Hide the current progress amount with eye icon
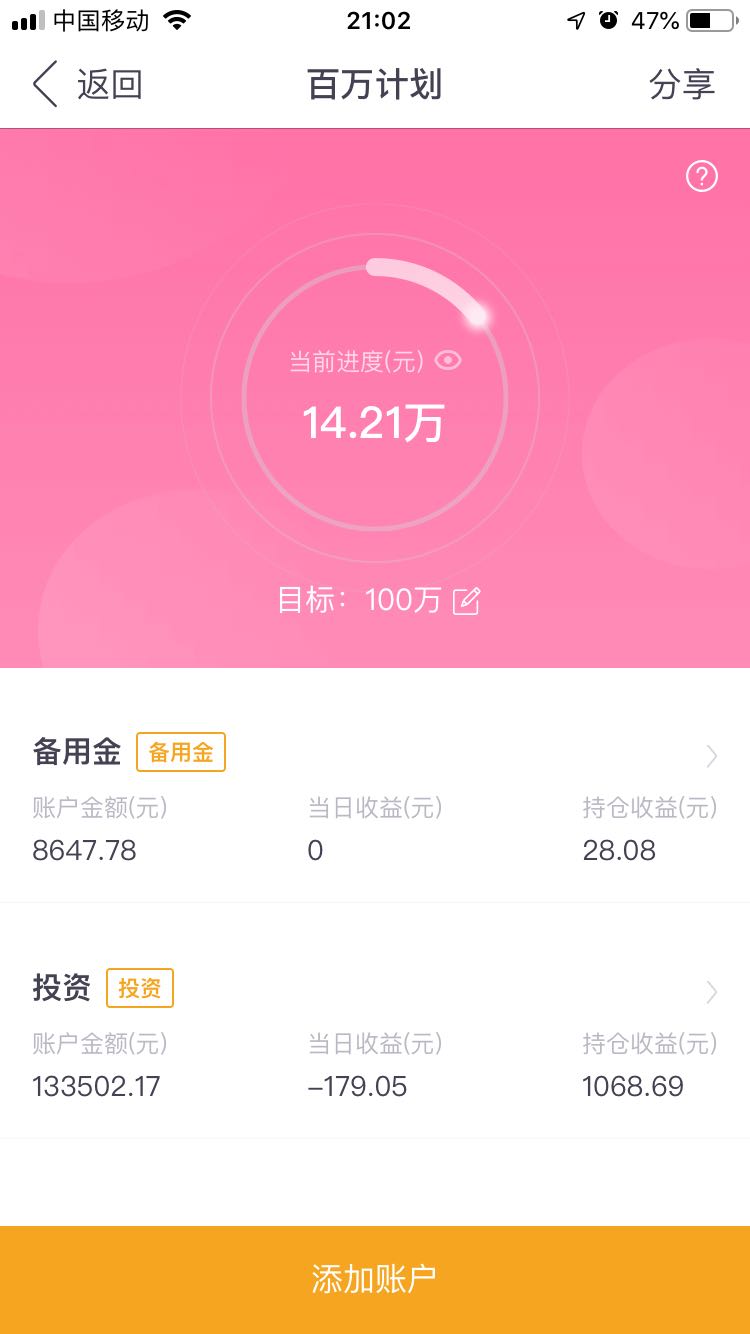The height and width of the screenshot is (1334, 750). tap(448, 361)
